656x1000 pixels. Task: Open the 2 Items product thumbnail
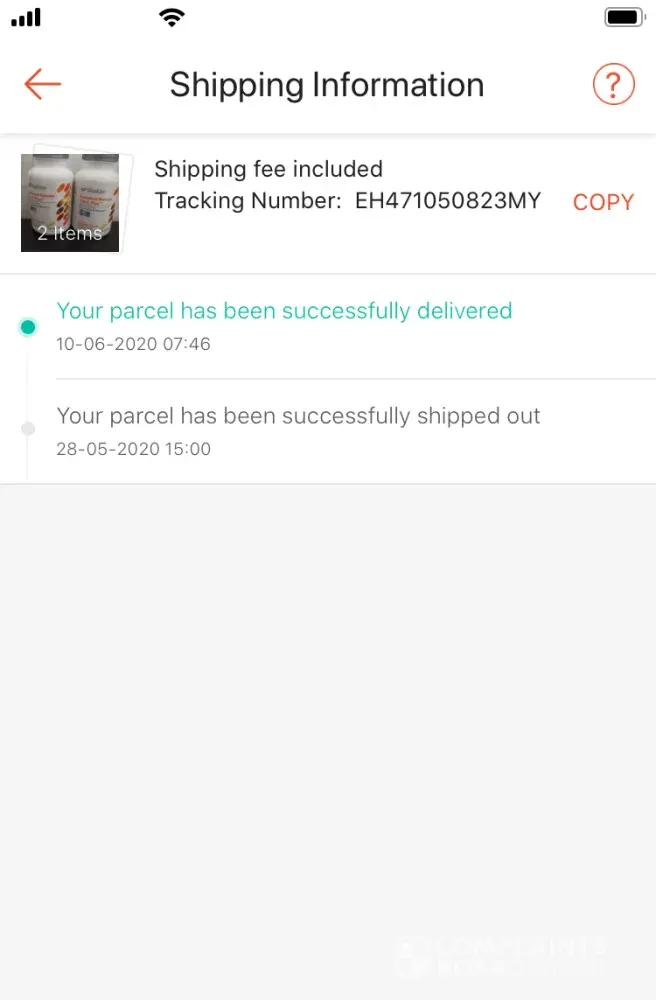[x=70, y=202]
